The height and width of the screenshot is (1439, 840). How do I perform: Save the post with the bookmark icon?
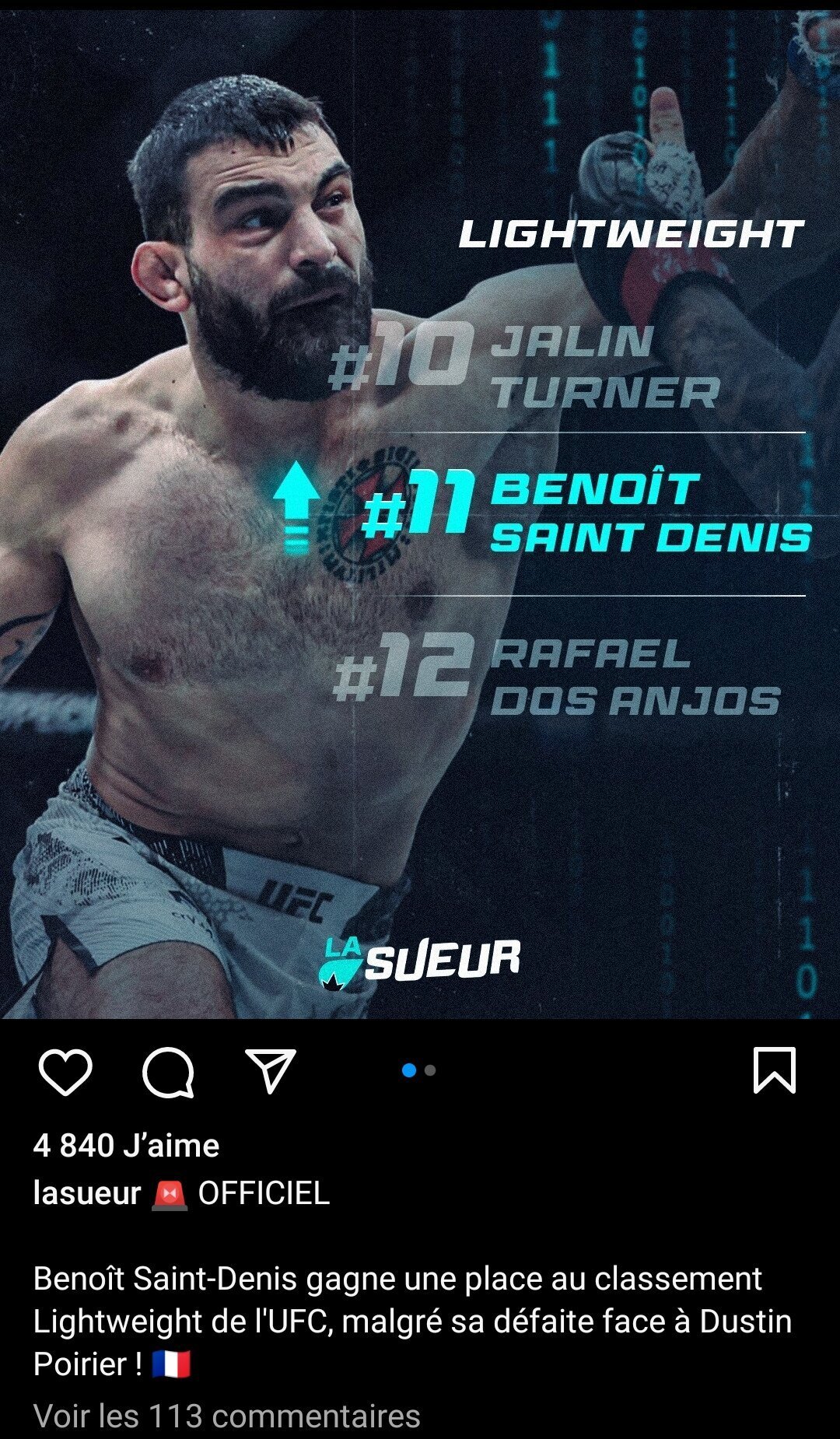click(775, 1070)
